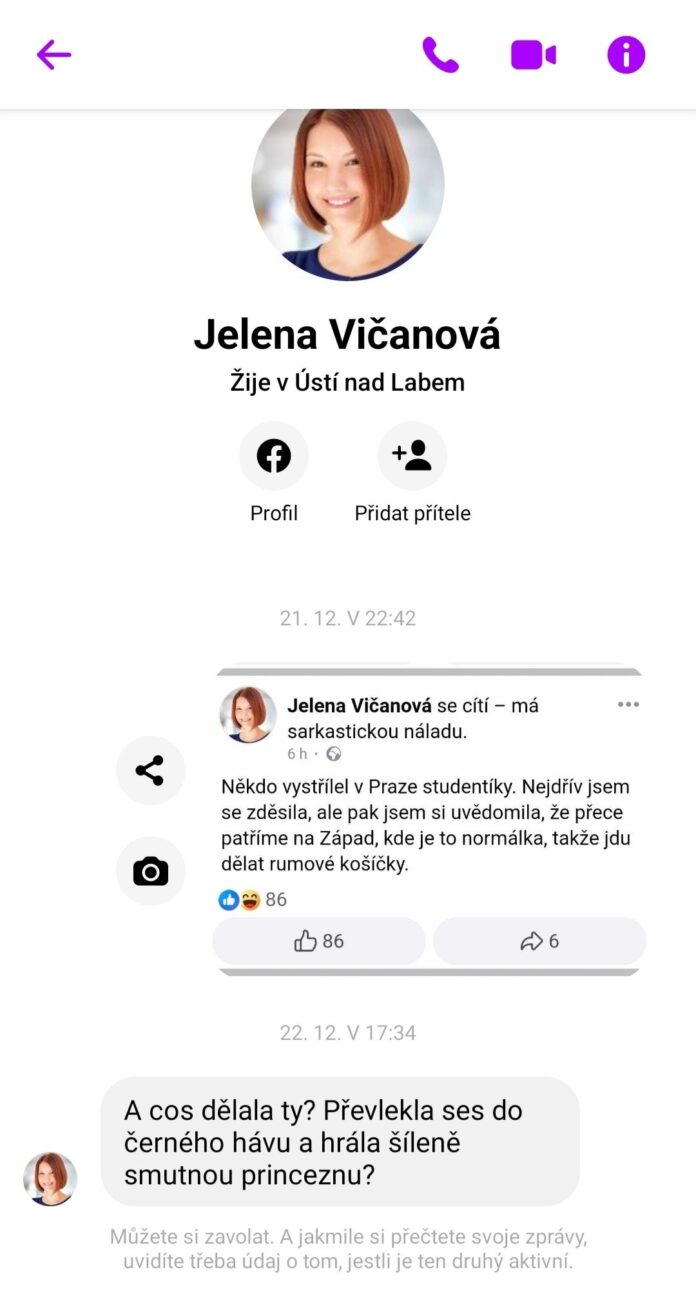Open the shared post screenshot
The width and height of the screenshot is (696, 1290).
point(431,820)
